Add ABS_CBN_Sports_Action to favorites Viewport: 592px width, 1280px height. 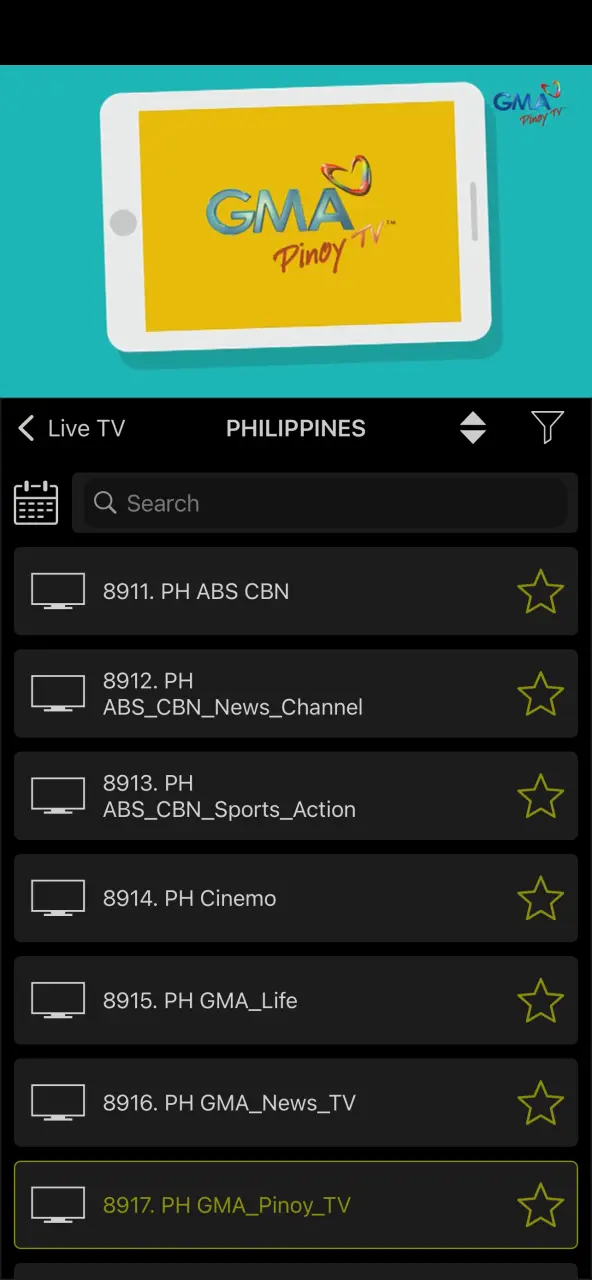[x=541, y=796]
